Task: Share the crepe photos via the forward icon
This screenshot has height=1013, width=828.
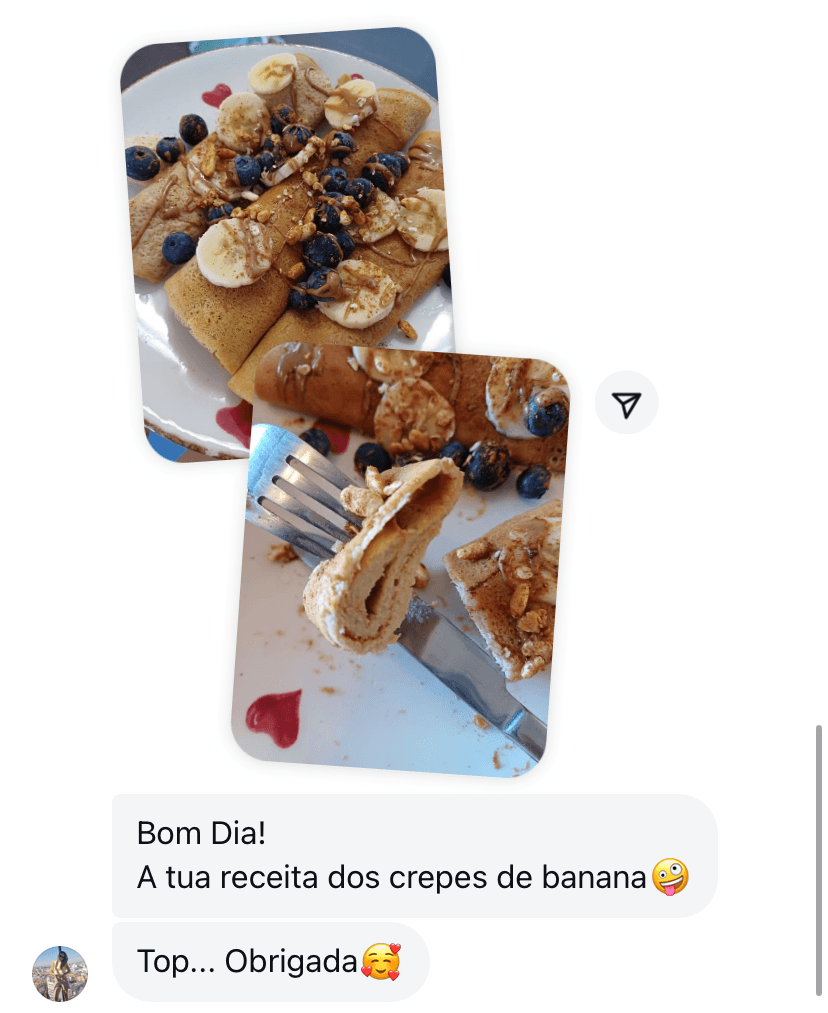Action: pos(626,404)
